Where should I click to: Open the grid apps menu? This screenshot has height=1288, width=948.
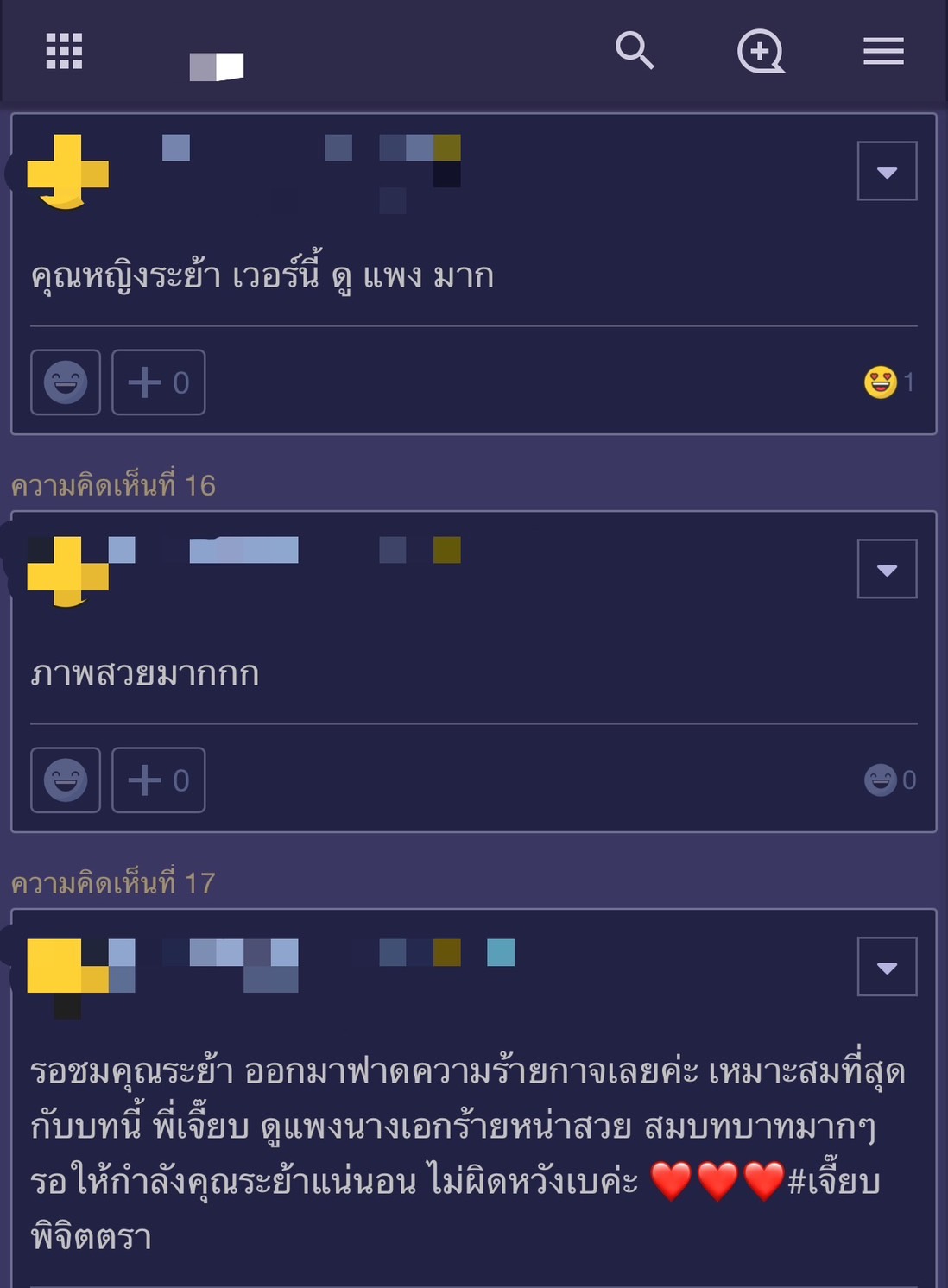coord(64,51)
